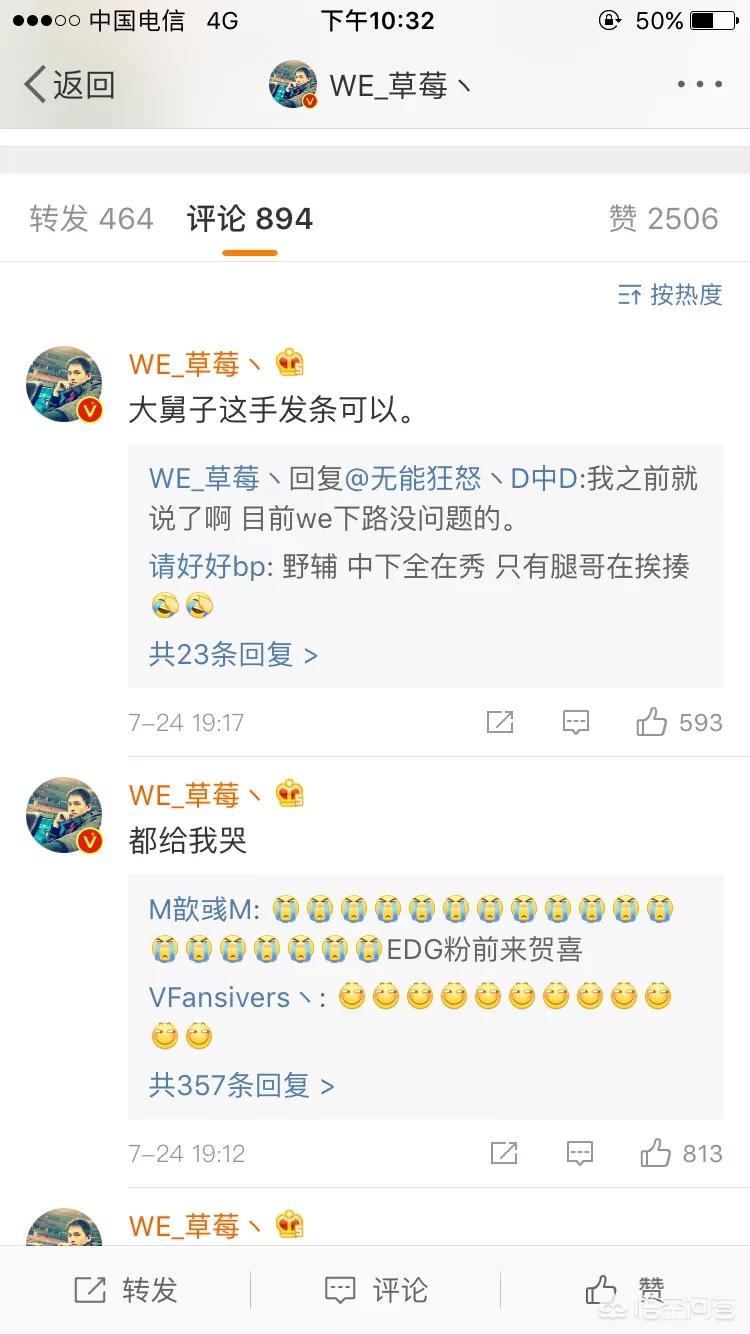
Task: Repost the comment 大舅子这手发条可以
Action: click(x=500, y=722)
